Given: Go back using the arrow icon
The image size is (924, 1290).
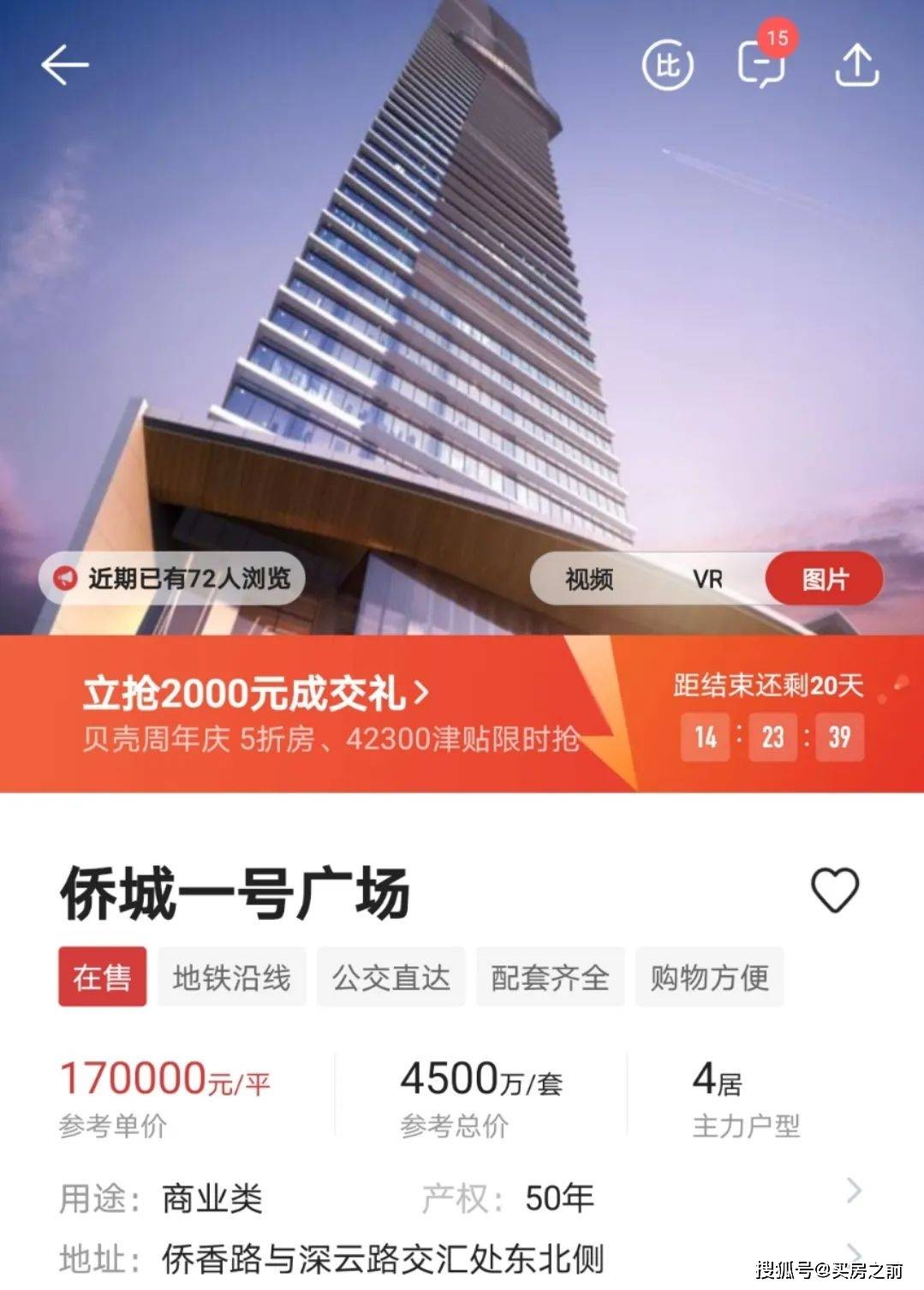Looking at the screenshot, I should (x=65, y=65).
